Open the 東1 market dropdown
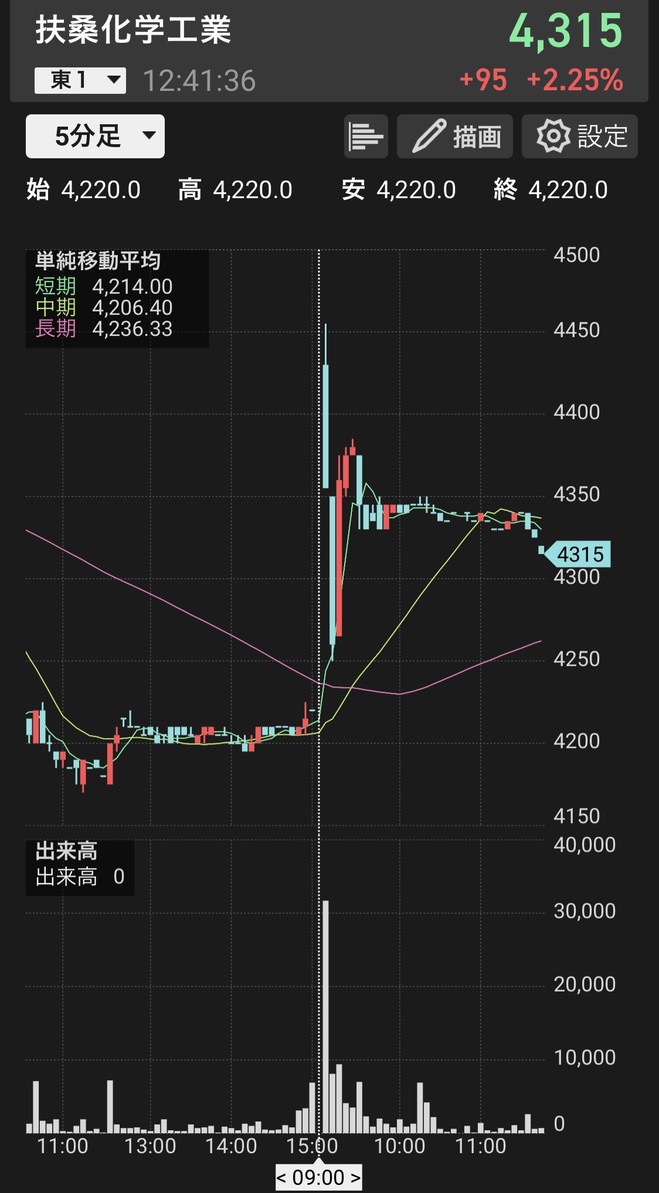Screen dimensions: 659x1193 point(80,81)
